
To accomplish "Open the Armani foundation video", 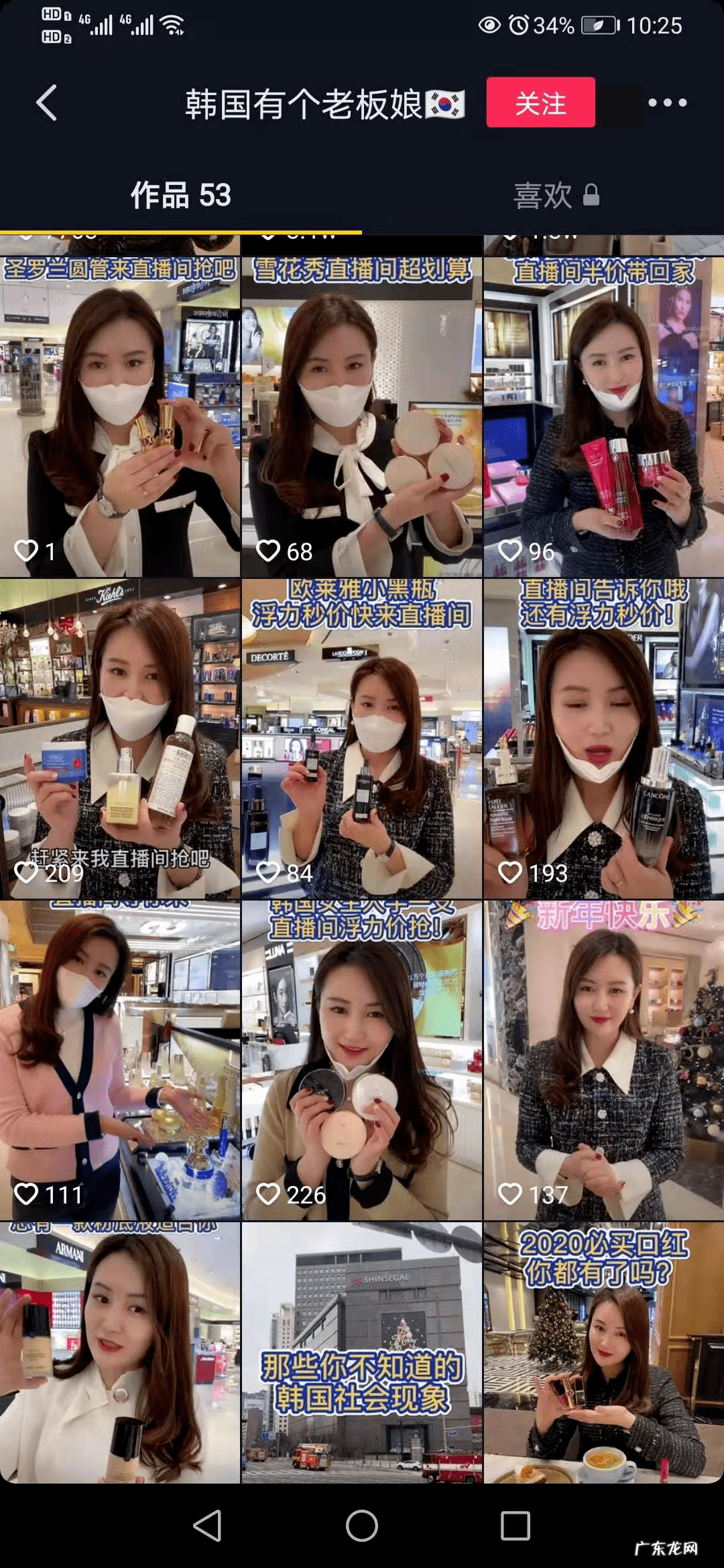I will tap(120, 1354).
